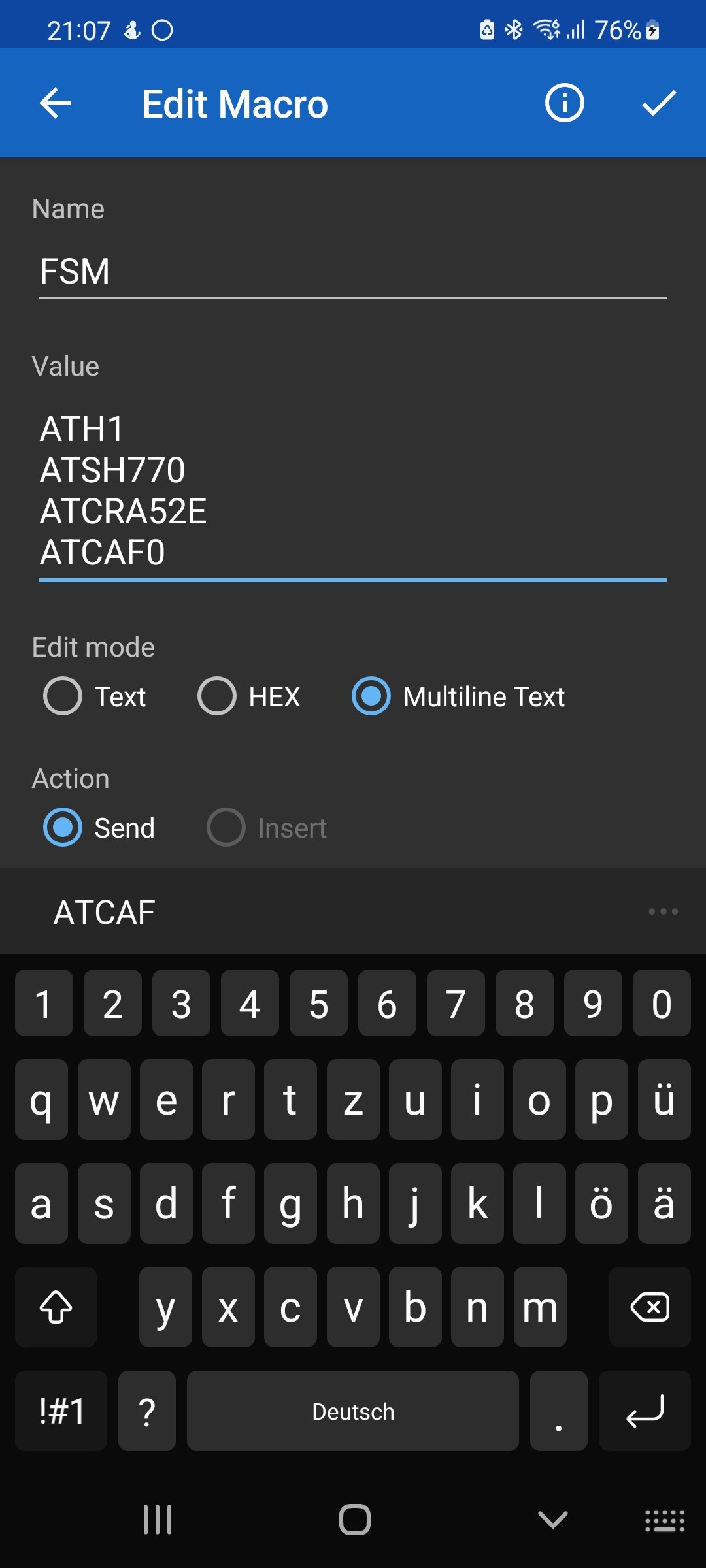The height and width of the screenshot is (1568, 706).
Task: Select Insert action
Action: pyautogui.click(x=267, y=828)
